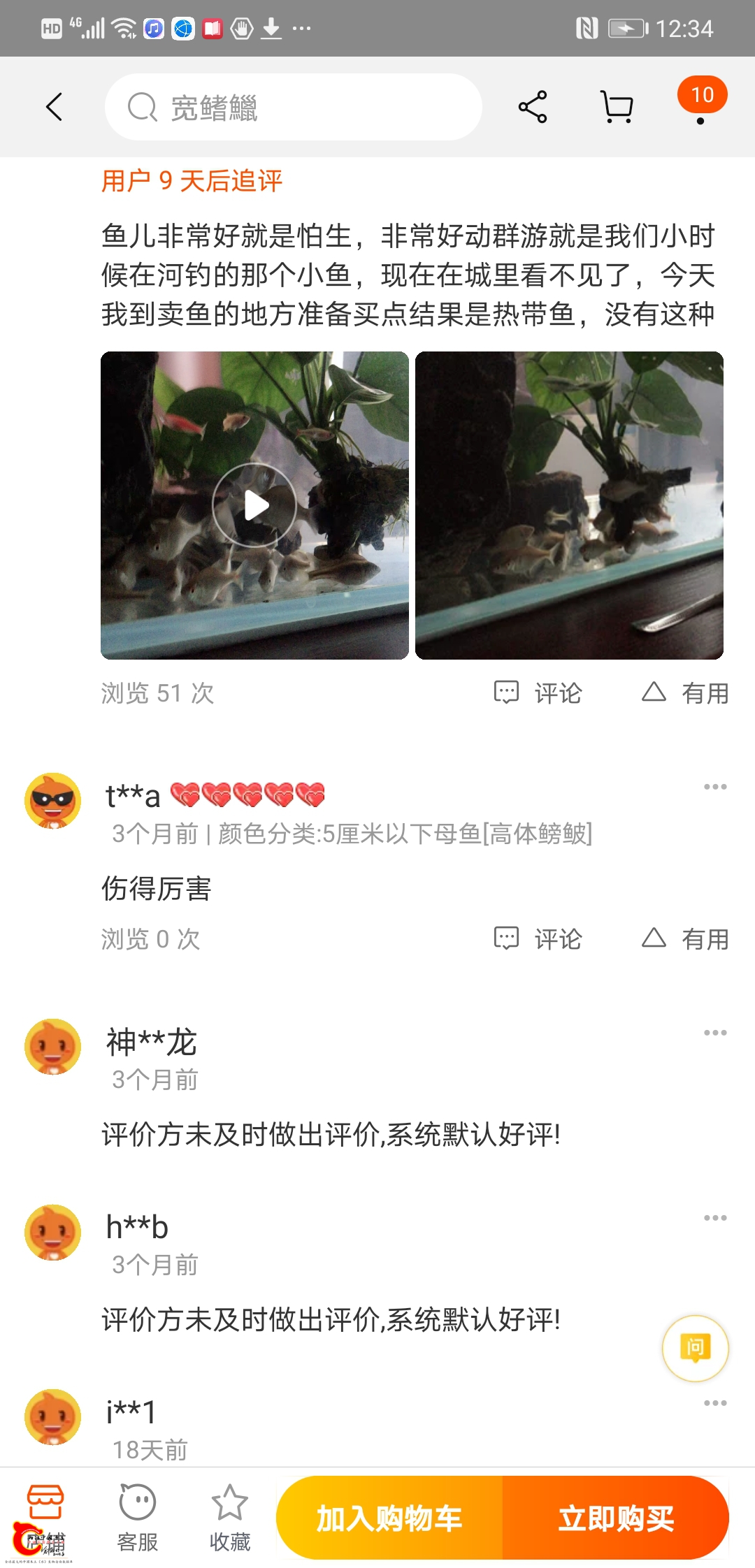Open more options for h**b's review

pyautogui.click(x=714, y=1218)
